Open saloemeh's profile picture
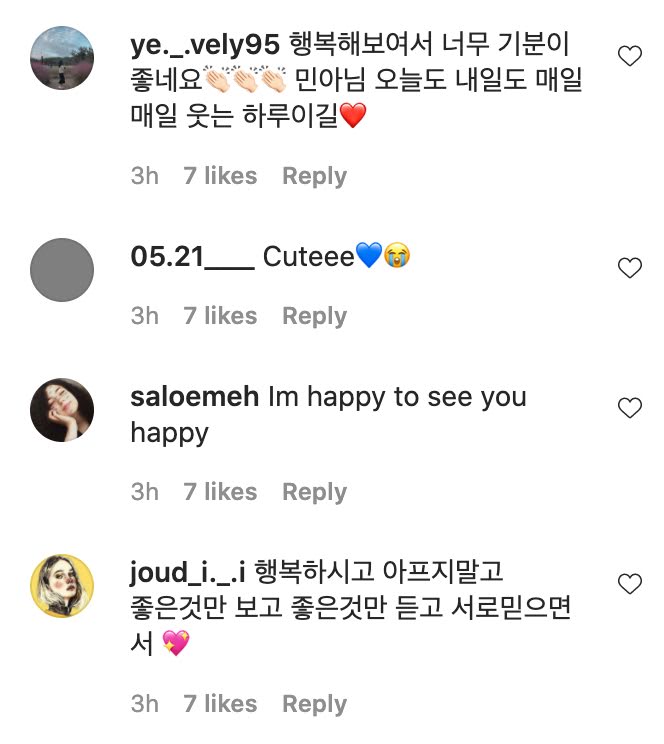 click(62, 409)
